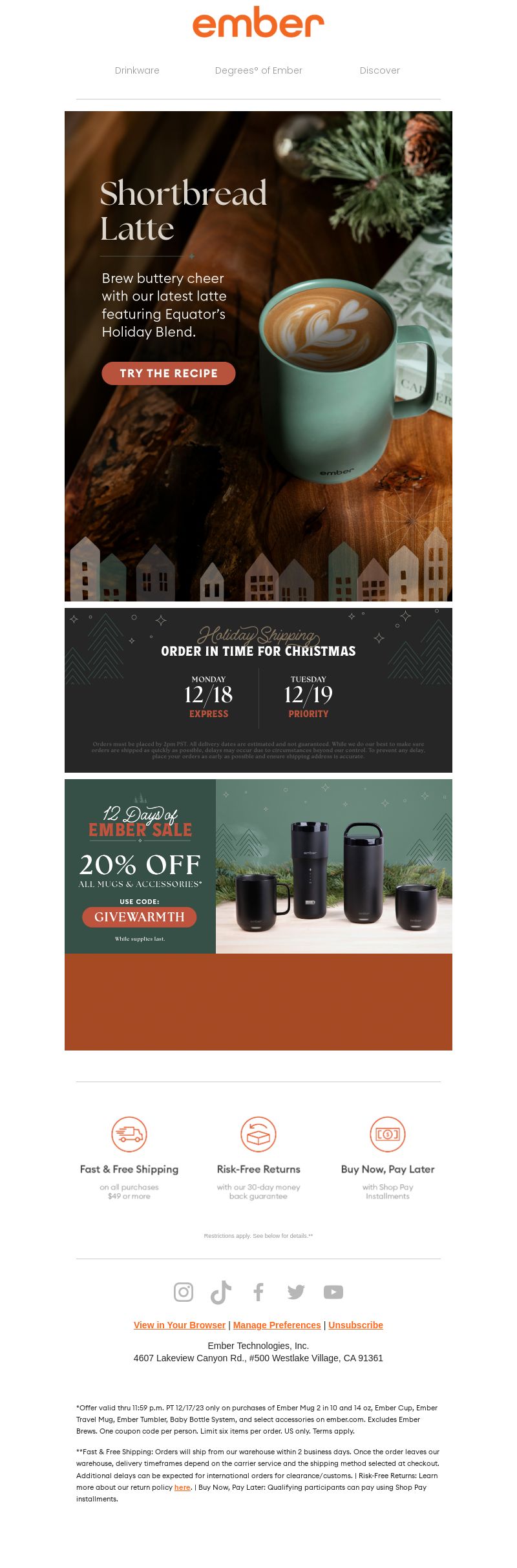
Task: Open Ember's YouTube channel
Action: 333,1291
